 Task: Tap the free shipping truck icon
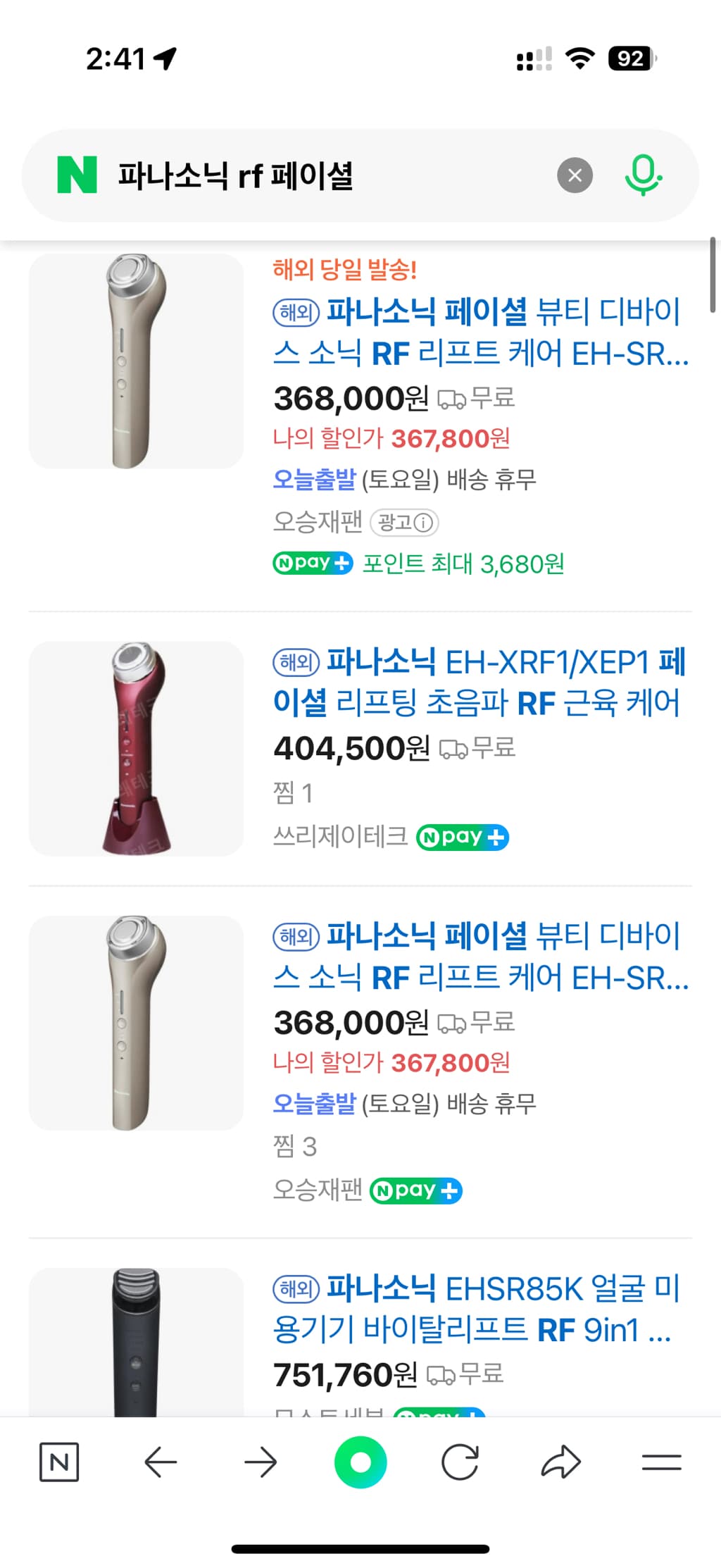point(453,397)
